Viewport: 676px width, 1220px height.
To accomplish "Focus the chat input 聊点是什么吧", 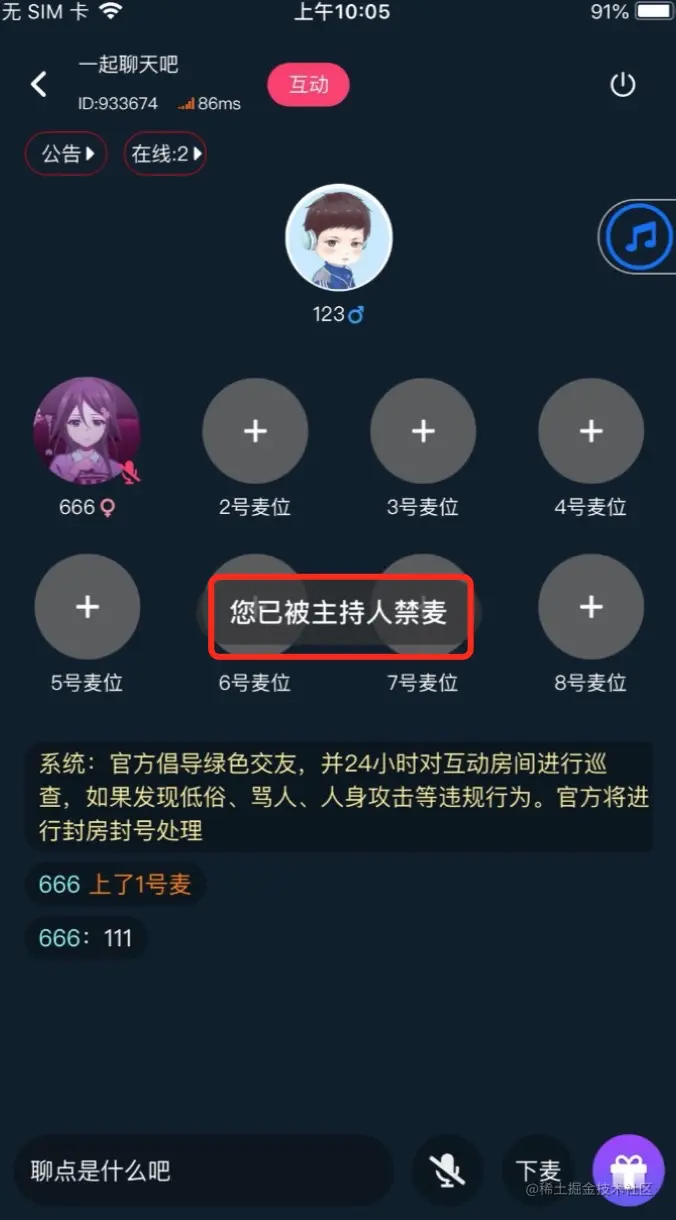I will [x=200, y=1170].
